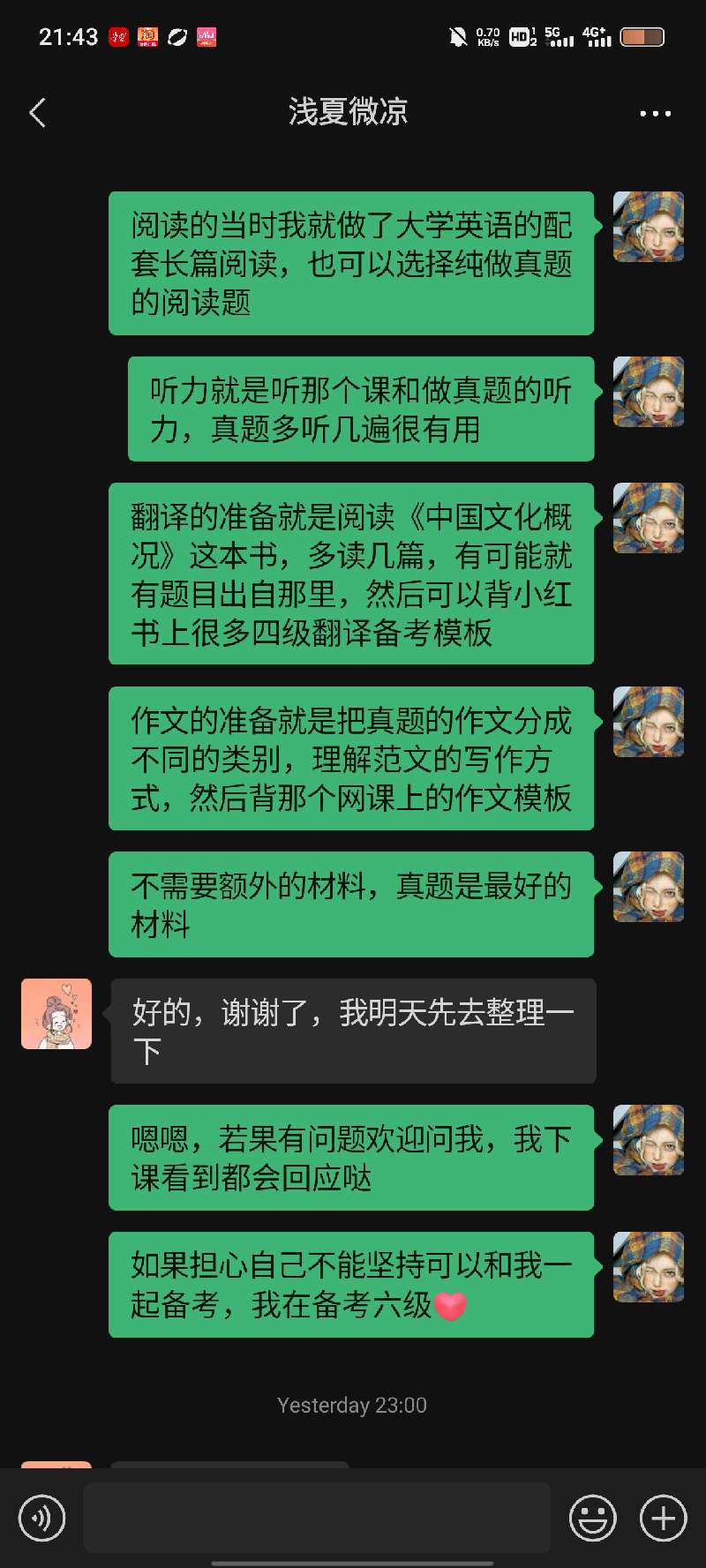Go back from the chat with 浅夏微凉
Viewport: 706px width, 1568px height.
37,113
